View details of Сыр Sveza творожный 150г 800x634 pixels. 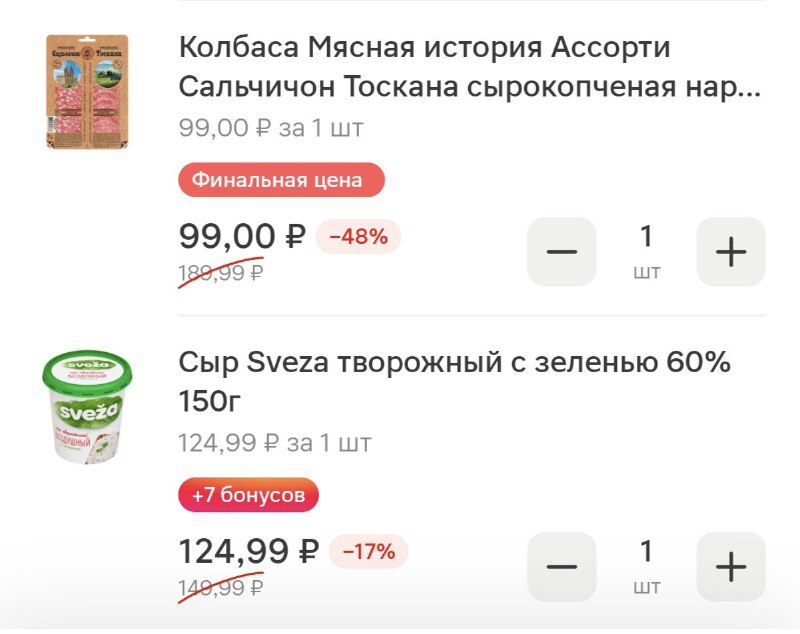pyautogui.click(x=454, y=382)
